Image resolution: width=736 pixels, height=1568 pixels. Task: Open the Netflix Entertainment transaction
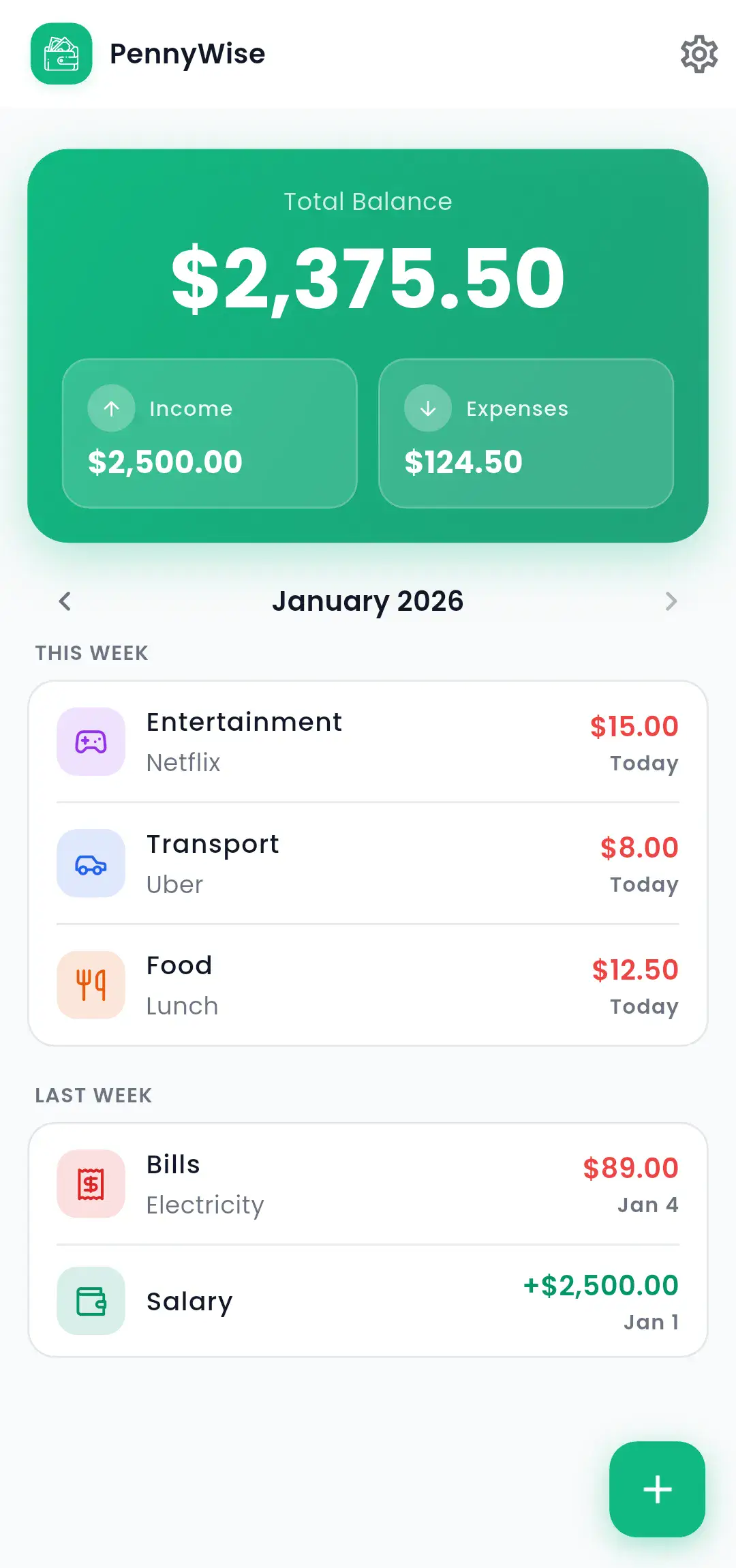[x=368, y=742]
